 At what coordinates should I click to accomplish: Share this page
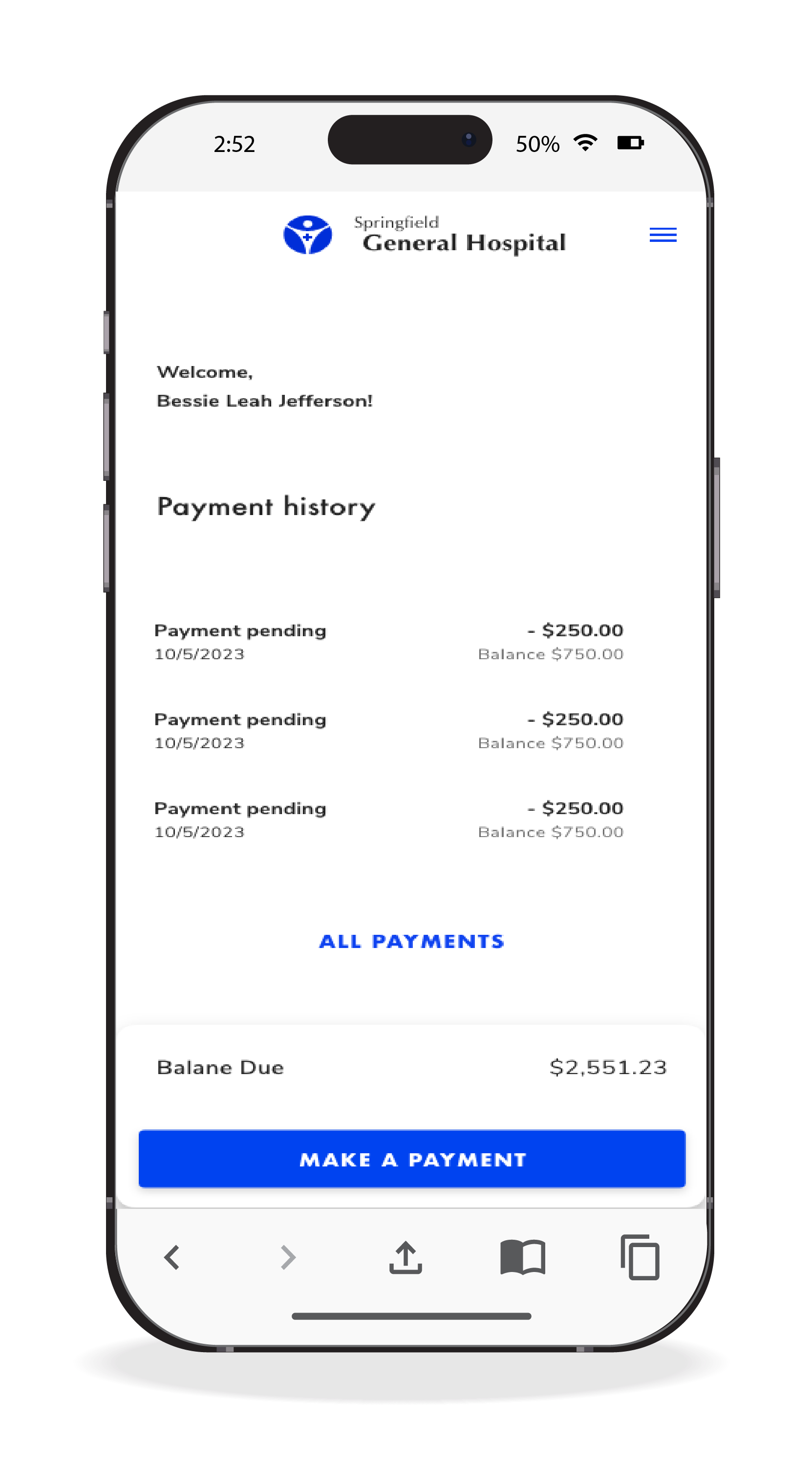tap(405, 1256)
